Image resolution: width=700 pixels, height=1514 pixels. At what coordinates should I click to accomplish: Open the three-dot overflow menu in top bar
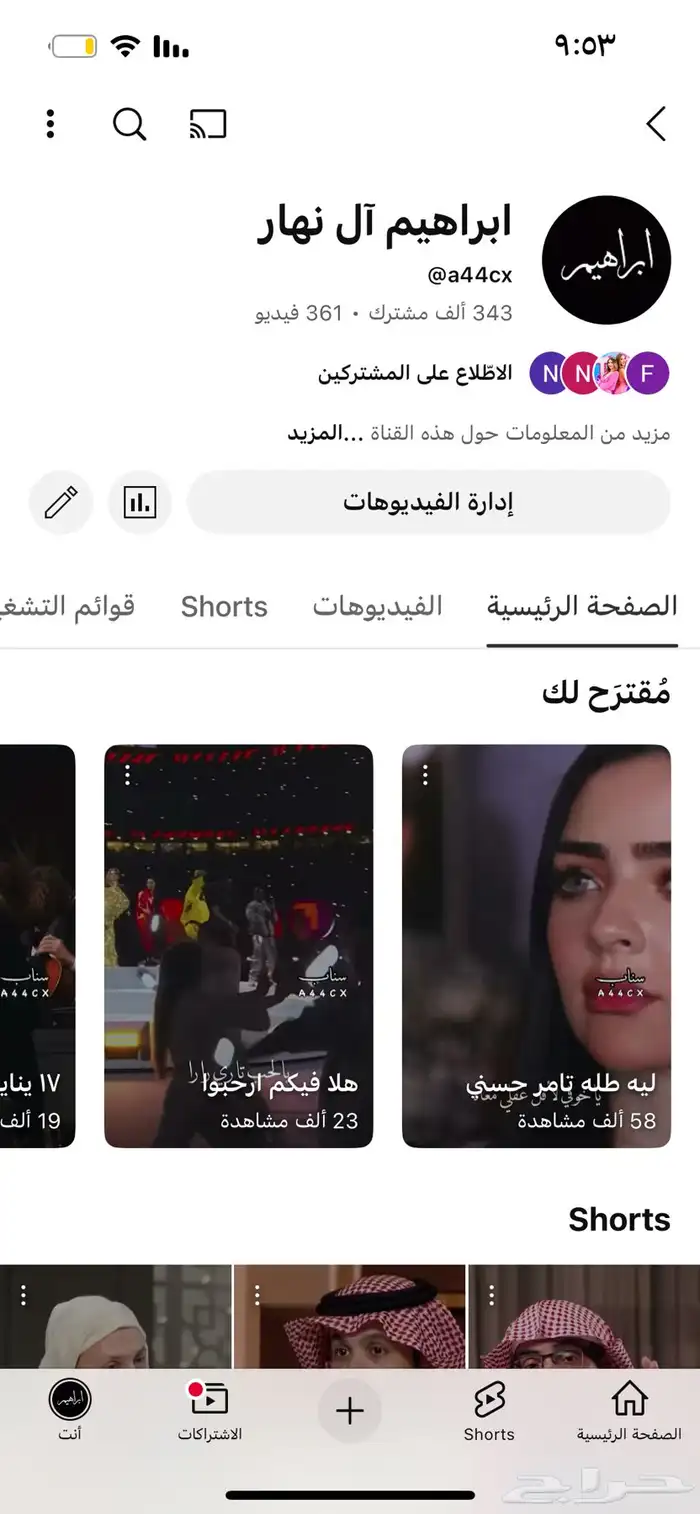coord(50,124)
